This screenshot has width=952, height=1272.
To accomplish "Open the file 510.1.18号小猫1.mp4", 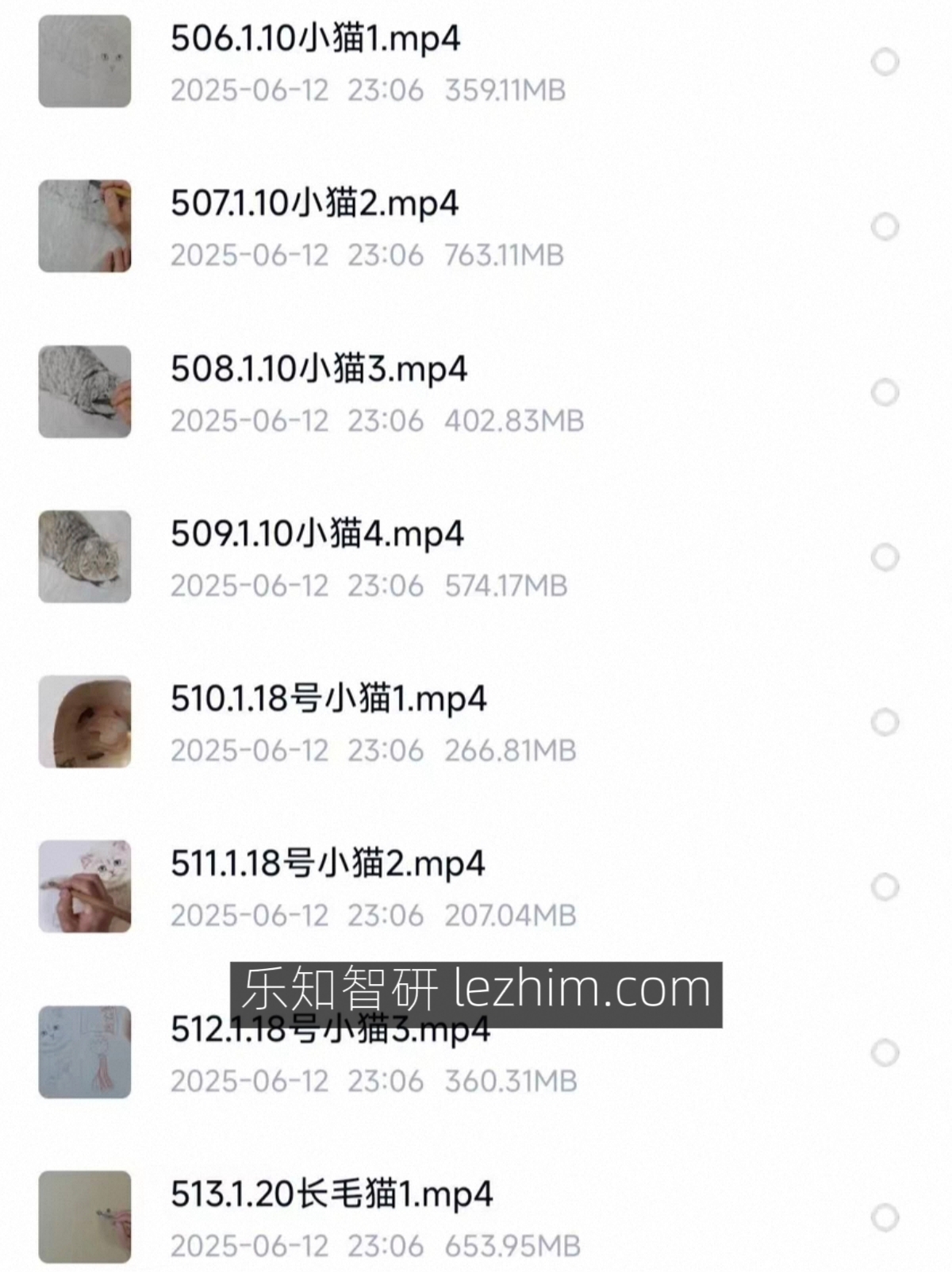I will click(328, 700).
